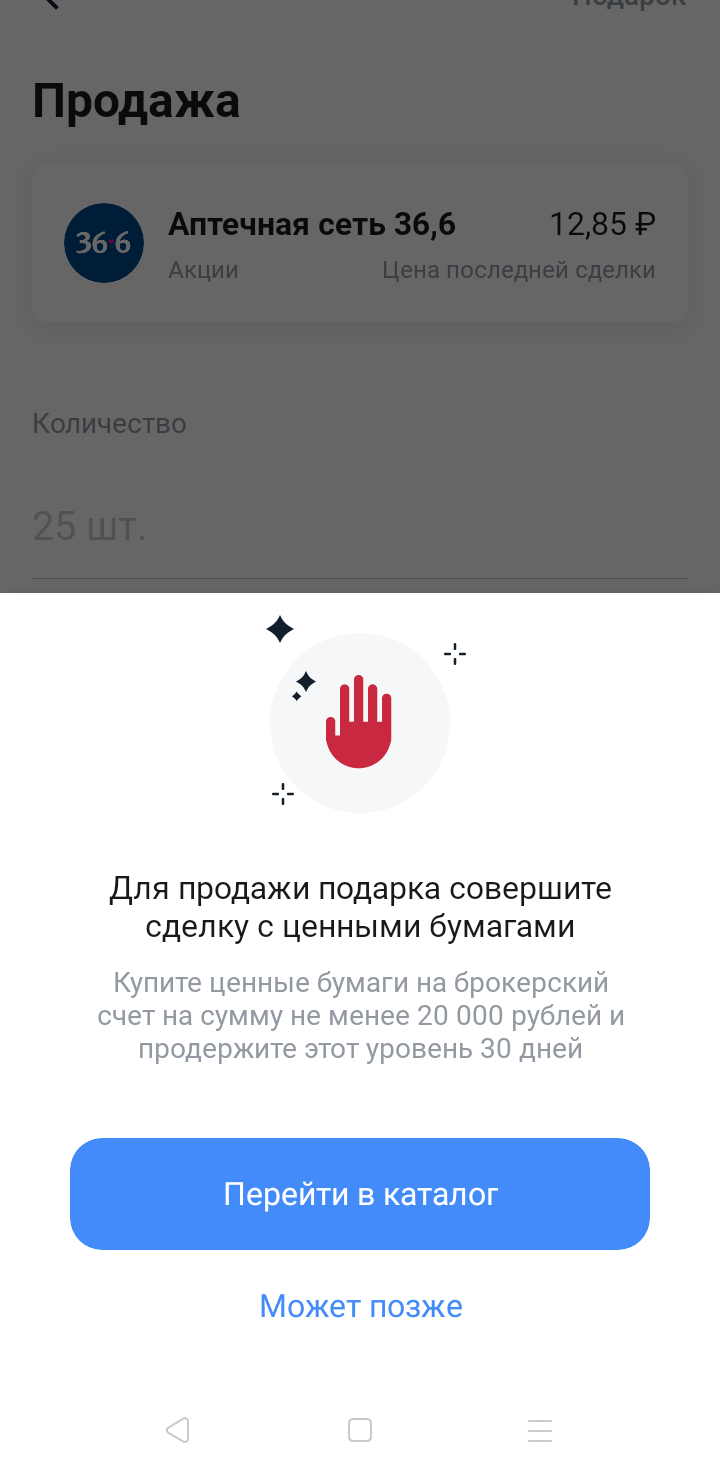Tap the "Перейти в каталог" button

point(360,1193)
